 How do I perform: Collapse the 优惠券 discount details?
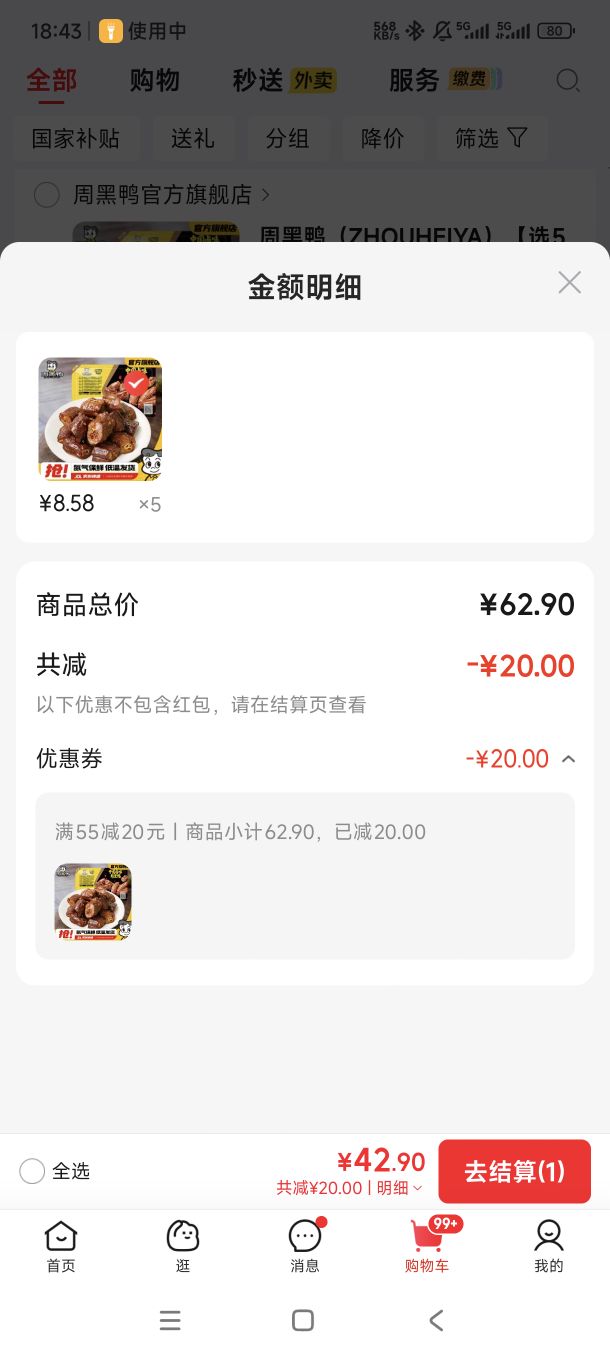(569, 759)
